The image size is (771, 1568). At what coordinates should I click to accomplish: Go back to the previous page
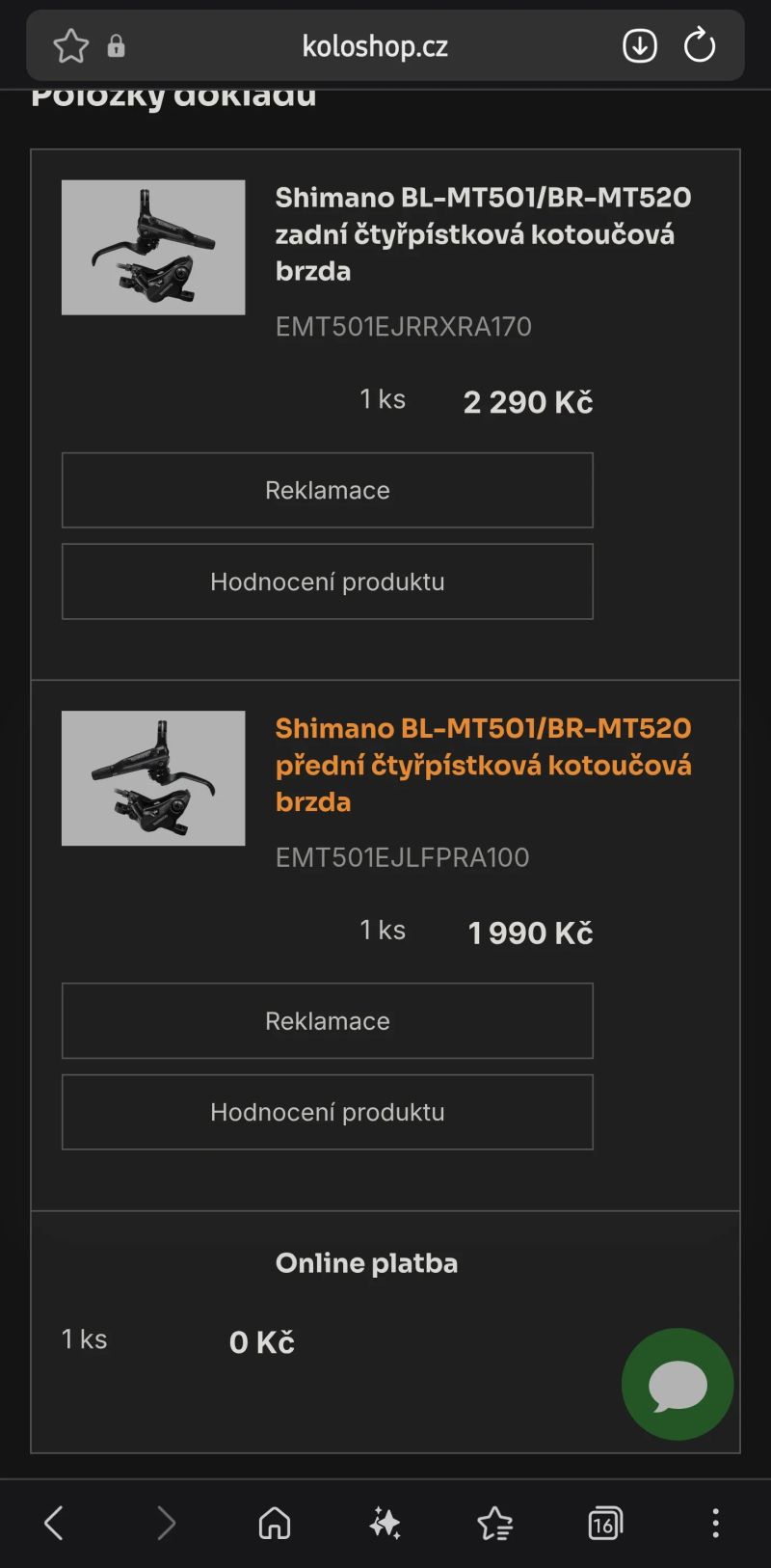coord(54,1524)
